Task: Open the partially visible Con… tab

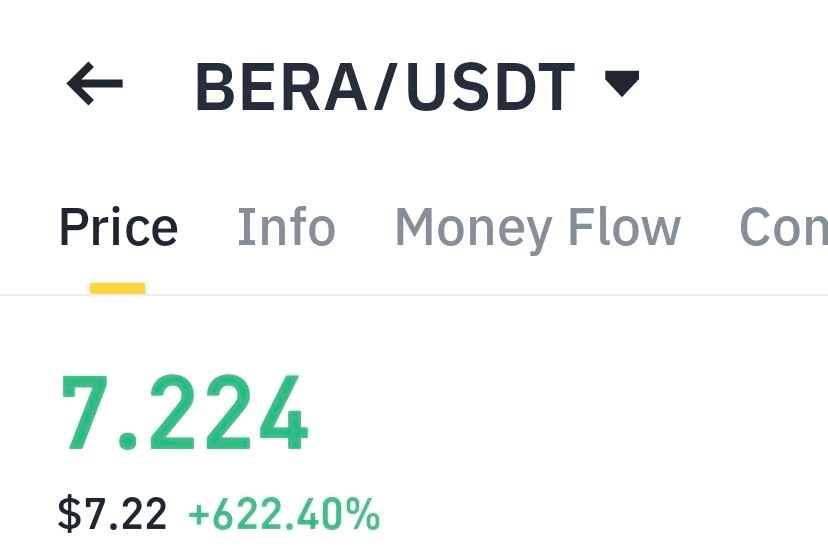Action: point(784,228)
